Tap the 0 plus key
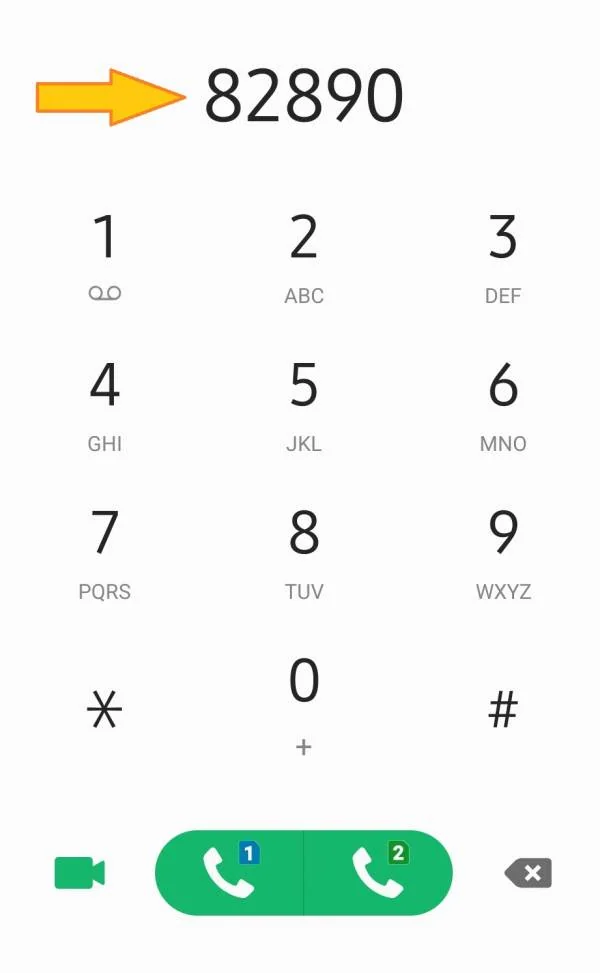The width and height of the screenshot is (600, 973). point(304,702)
